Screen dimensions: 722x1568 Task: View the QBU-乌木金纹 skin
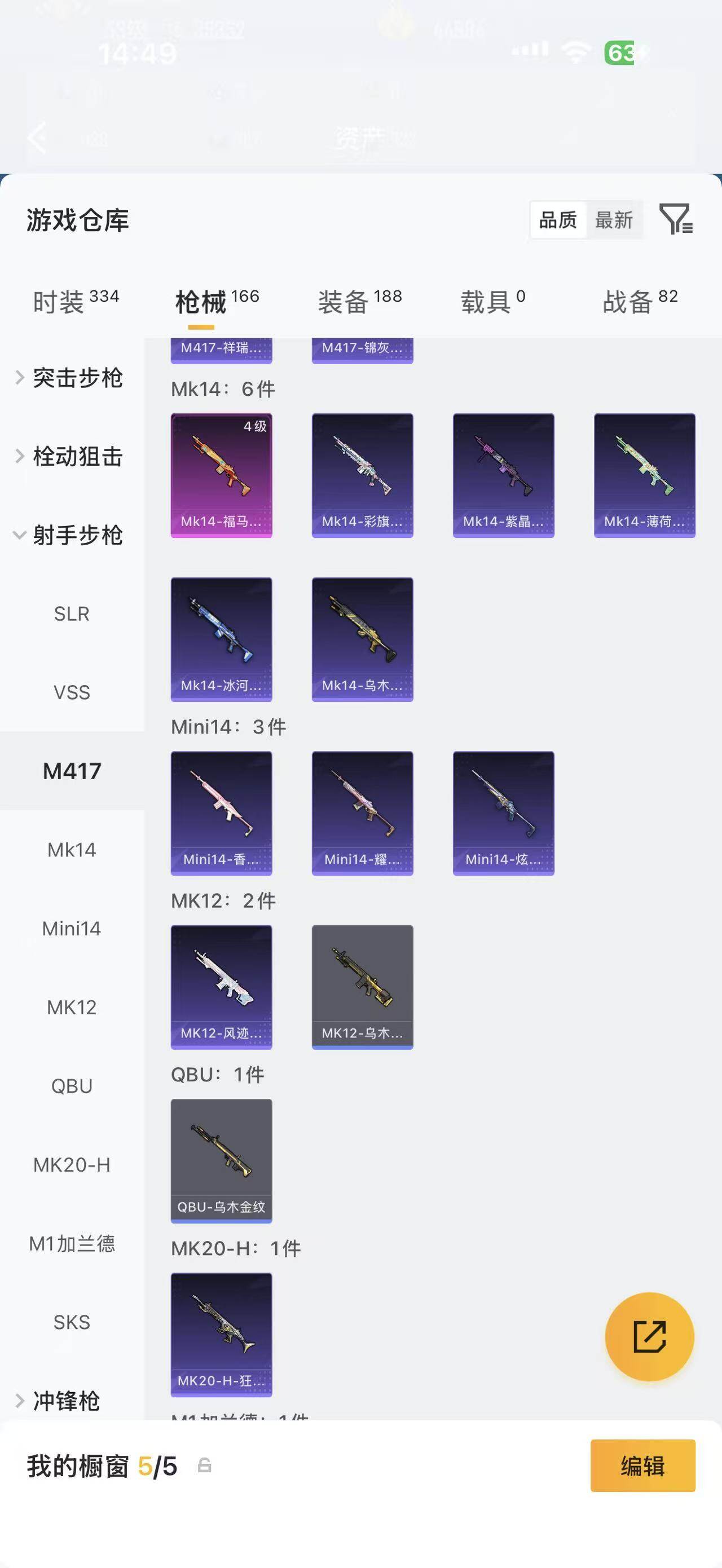[x=222, y=1161]
